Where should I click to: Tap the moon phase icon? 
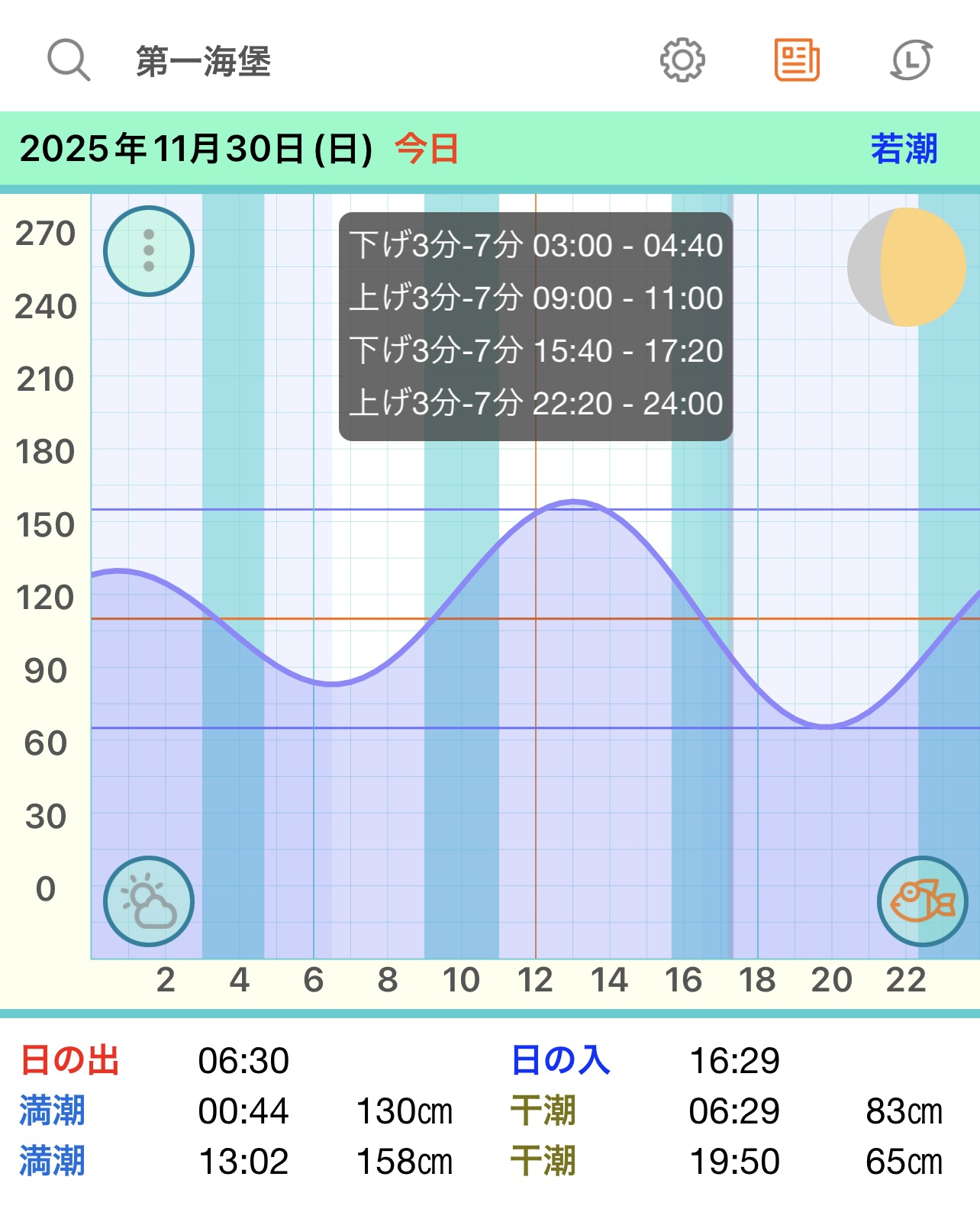(907, 267)
